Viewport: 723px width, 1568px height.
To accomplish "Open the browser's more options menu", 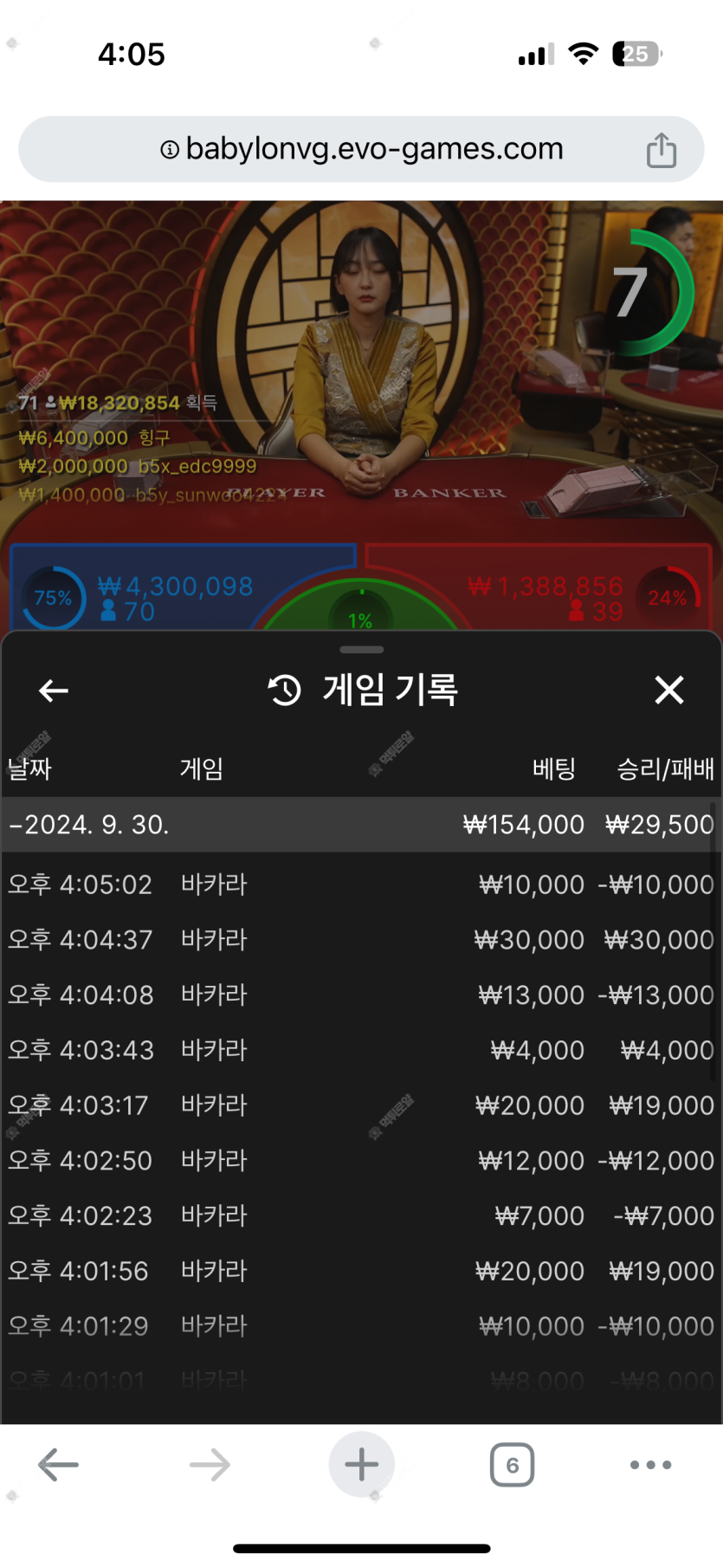I will 650,1465.
